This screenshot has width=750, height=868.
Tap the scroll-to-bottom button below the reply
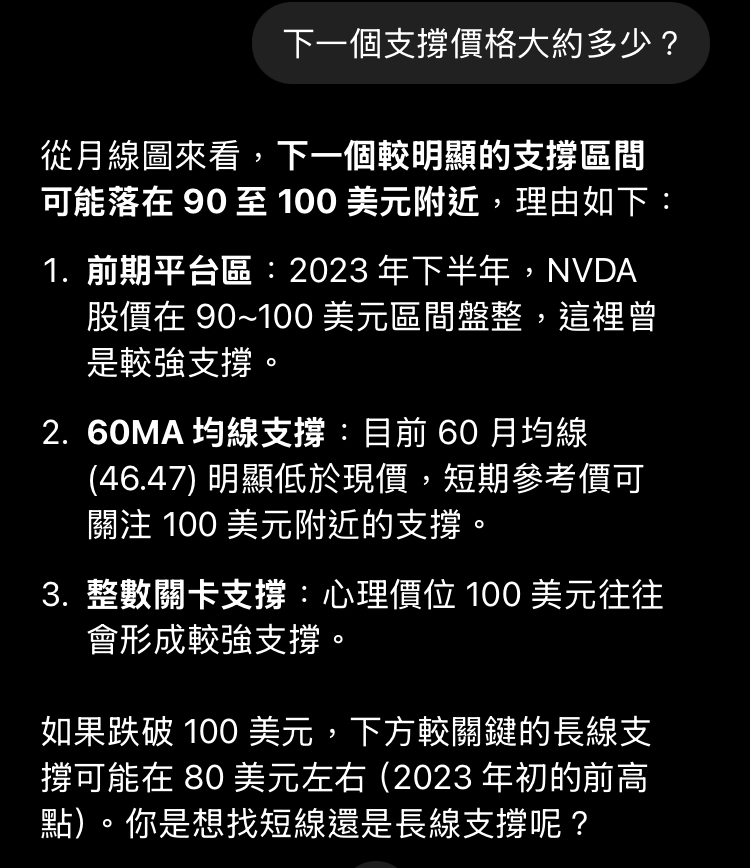[375, 863]
